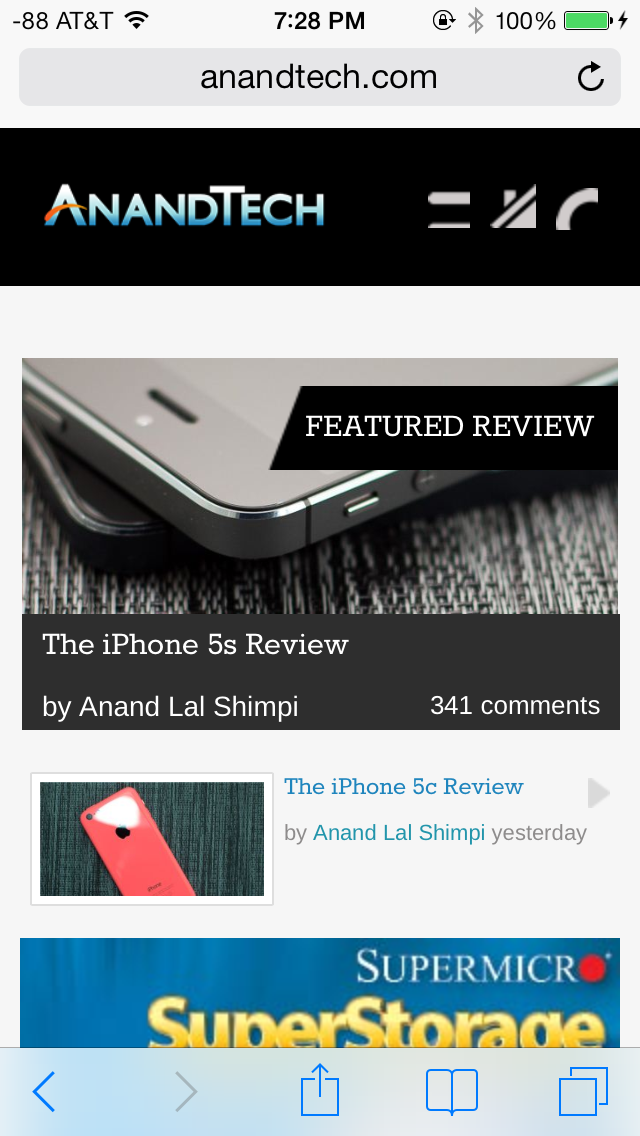The image size is (640, 1136).
Task: Tap the arrow beside iPhone 5c Review
Action: (x=599, y=793)
